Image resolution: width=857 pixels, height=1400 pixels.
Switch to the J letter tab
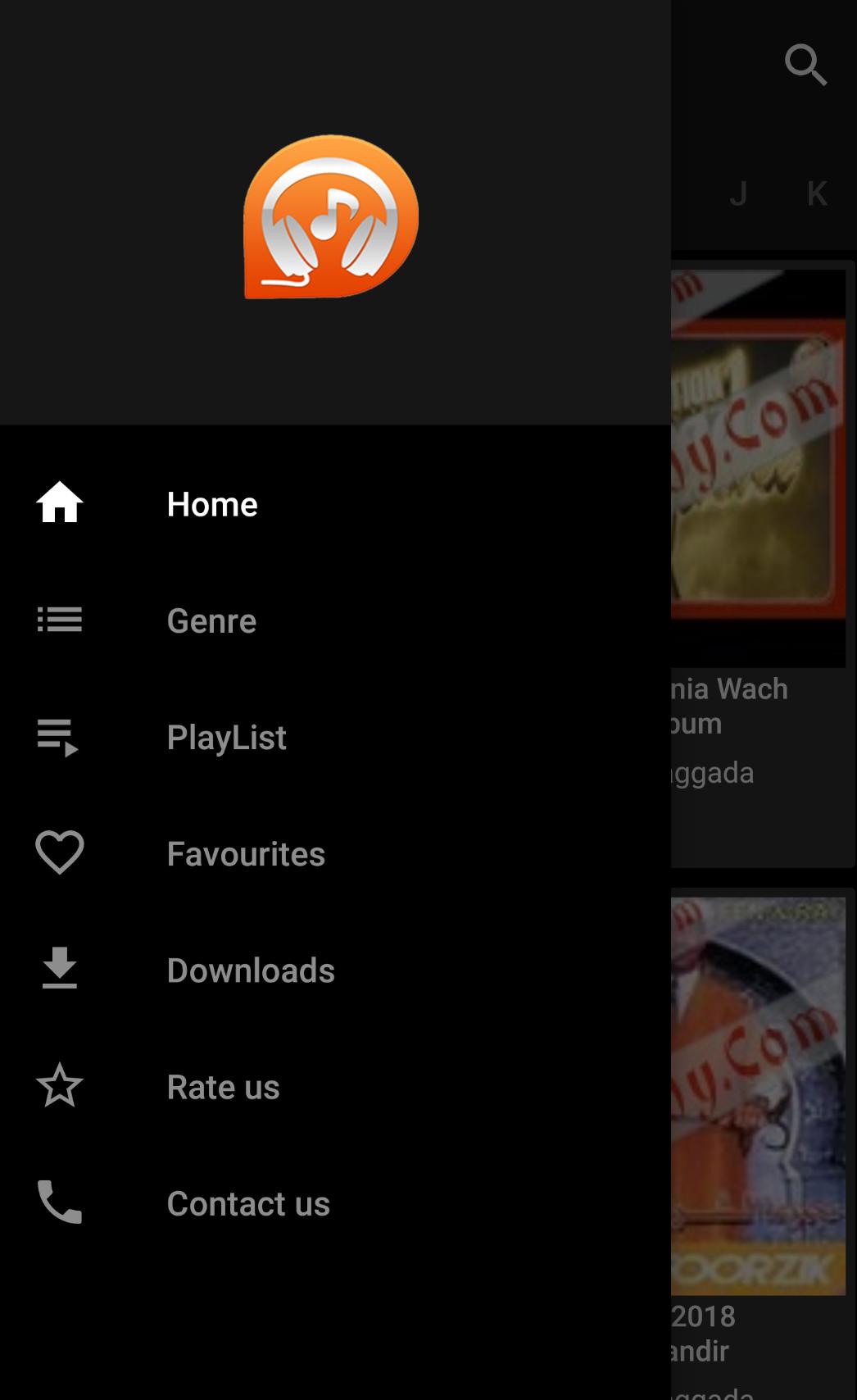[738, 194]
